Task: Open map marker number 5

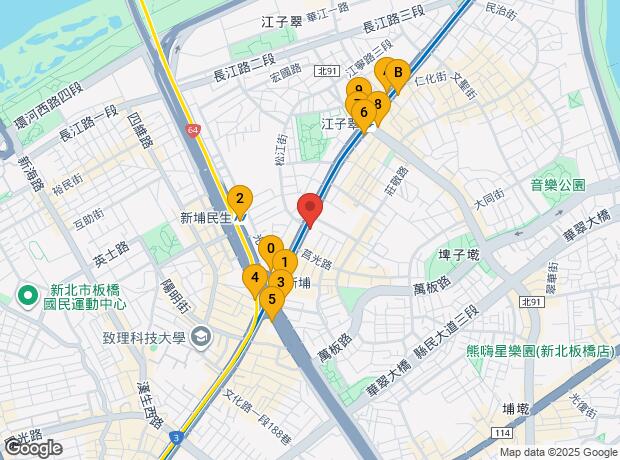Action: click(x=271, y=299)
